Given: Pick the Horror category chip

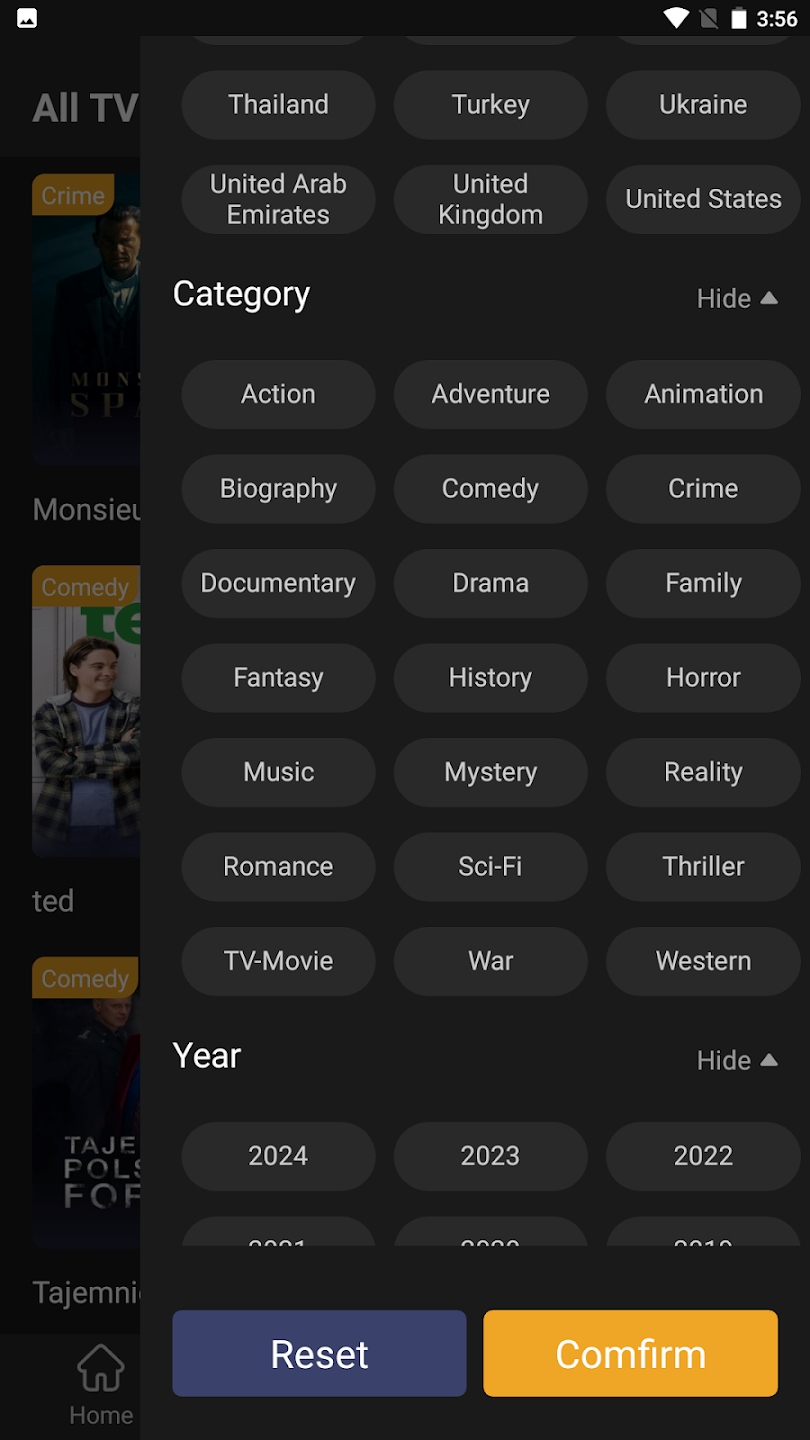Looking at the screenshot, I should tap(703, 678).
